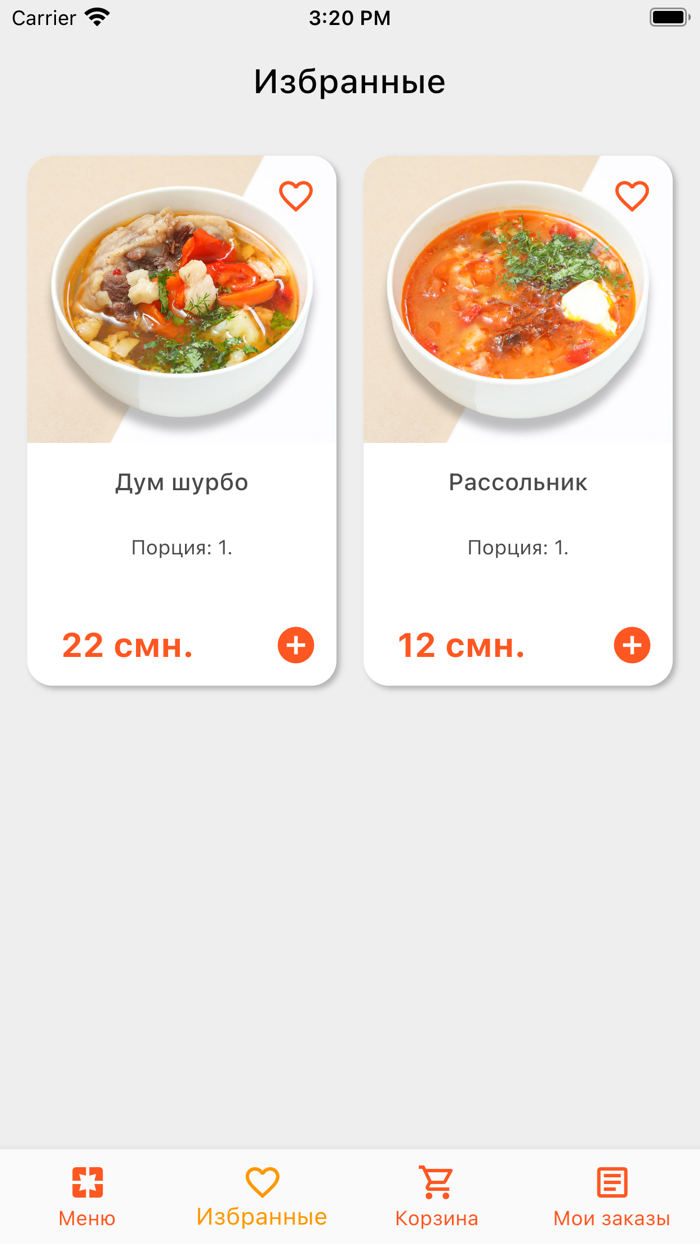The height and width of the screenshot is (1244, 700).
Task: Remove Дум шурбо from favorites with the heart
Action: [295, 196]
